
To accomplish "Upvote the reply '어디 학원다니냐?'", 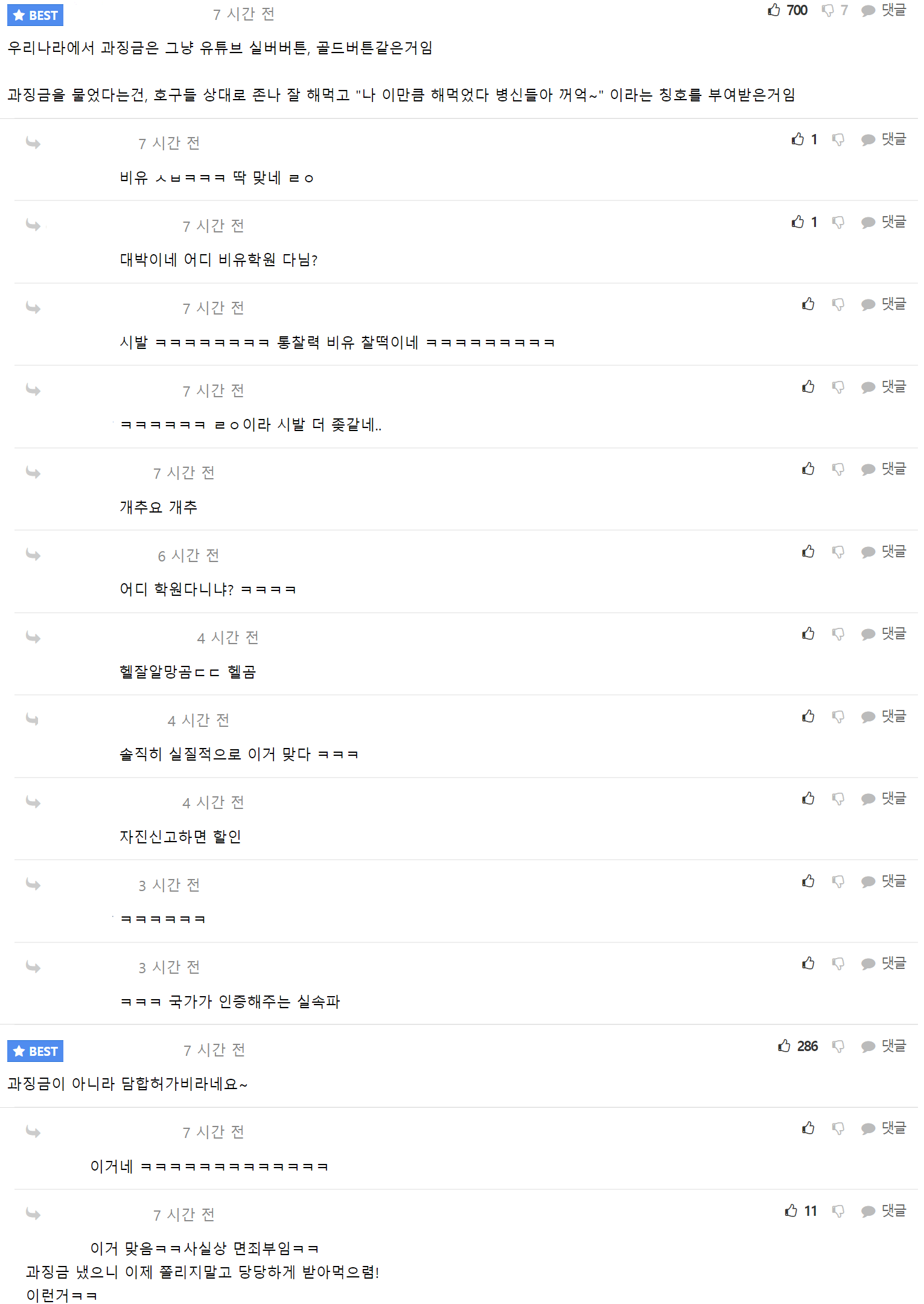I will [x=808, y=552].
